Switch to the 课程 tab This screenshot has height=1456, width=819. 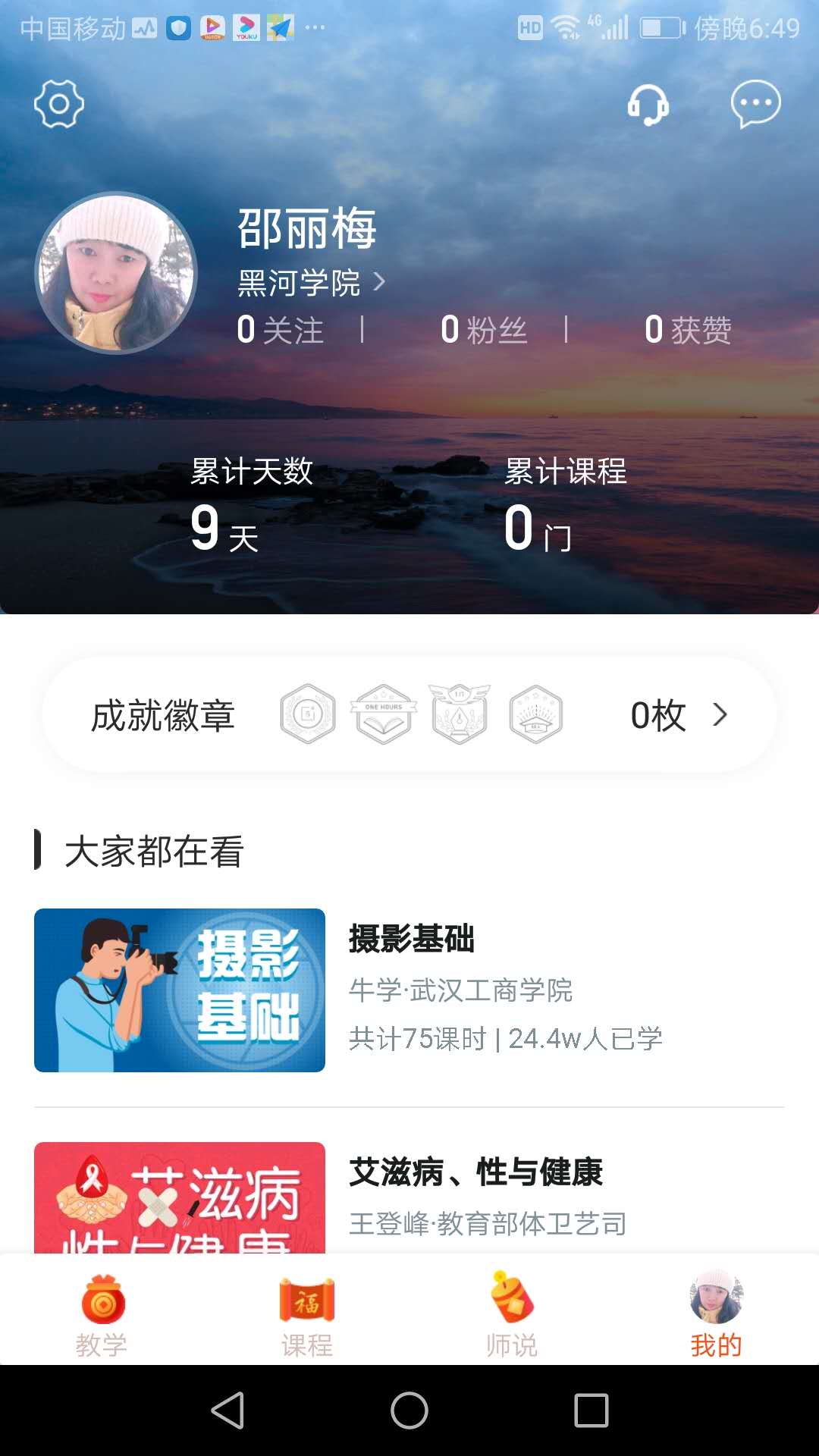[x=306, y=1316]
